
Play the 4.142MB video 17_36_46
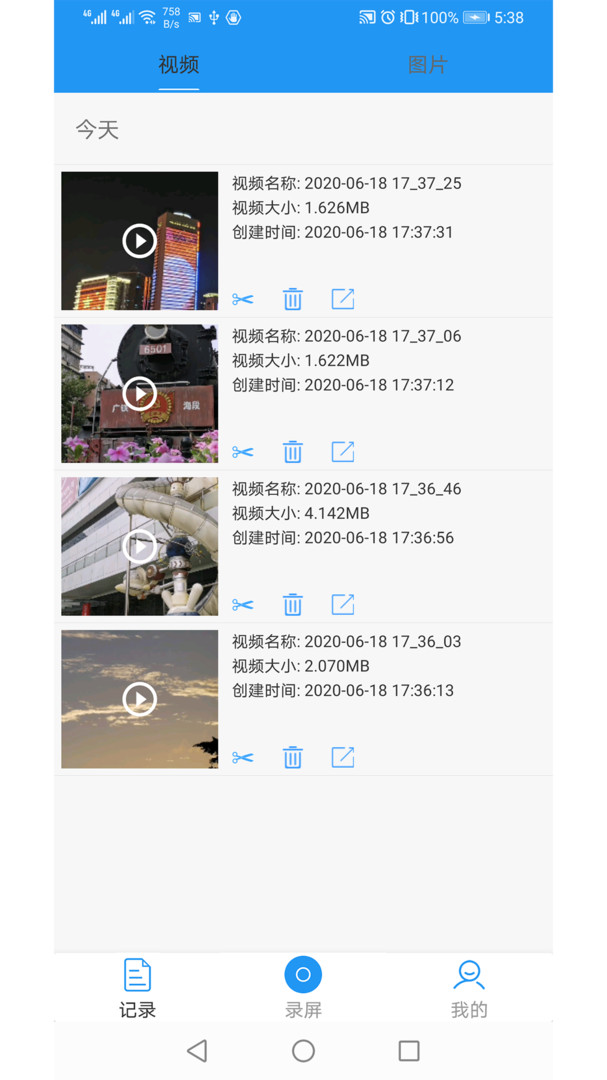140,547
